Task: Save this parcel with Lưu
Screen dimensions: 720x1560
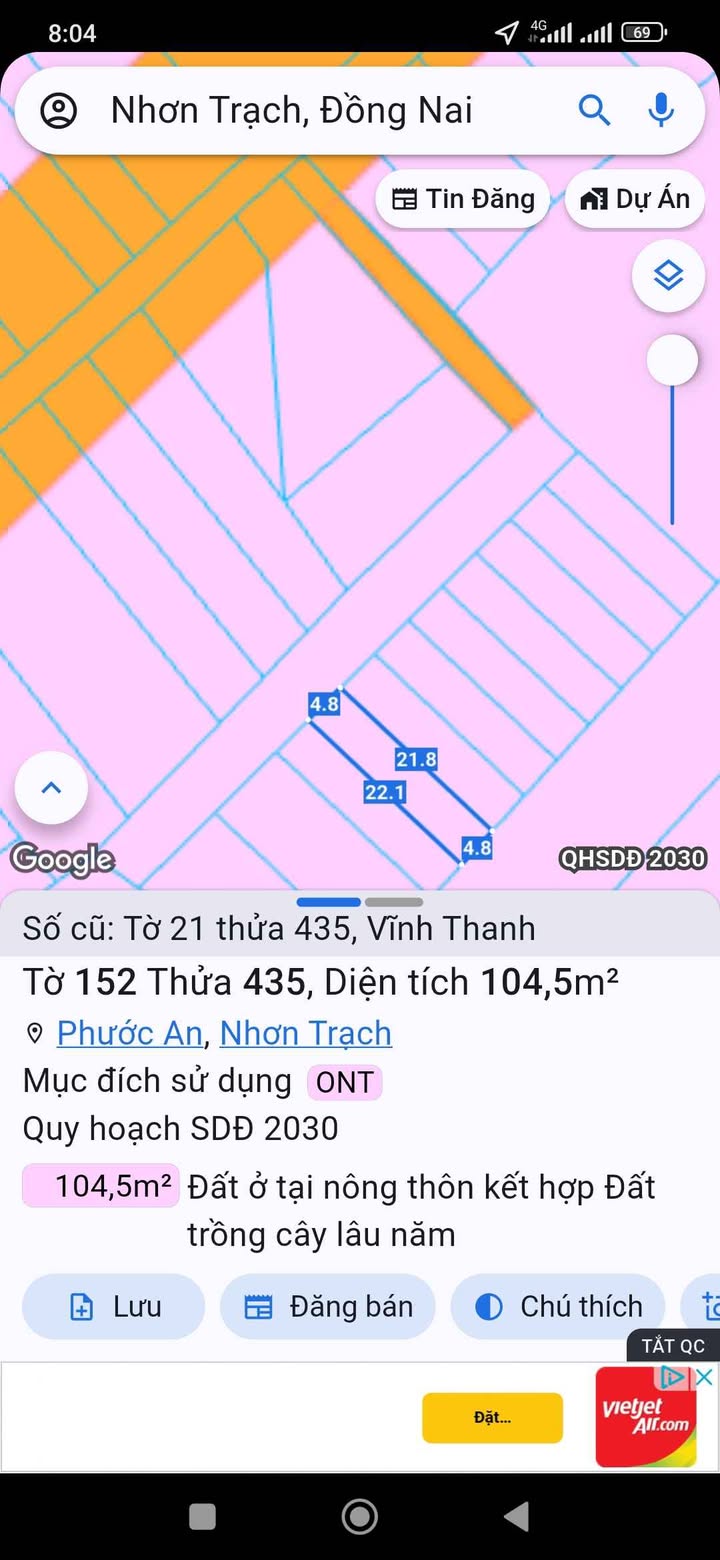Action: [113, 1306]
